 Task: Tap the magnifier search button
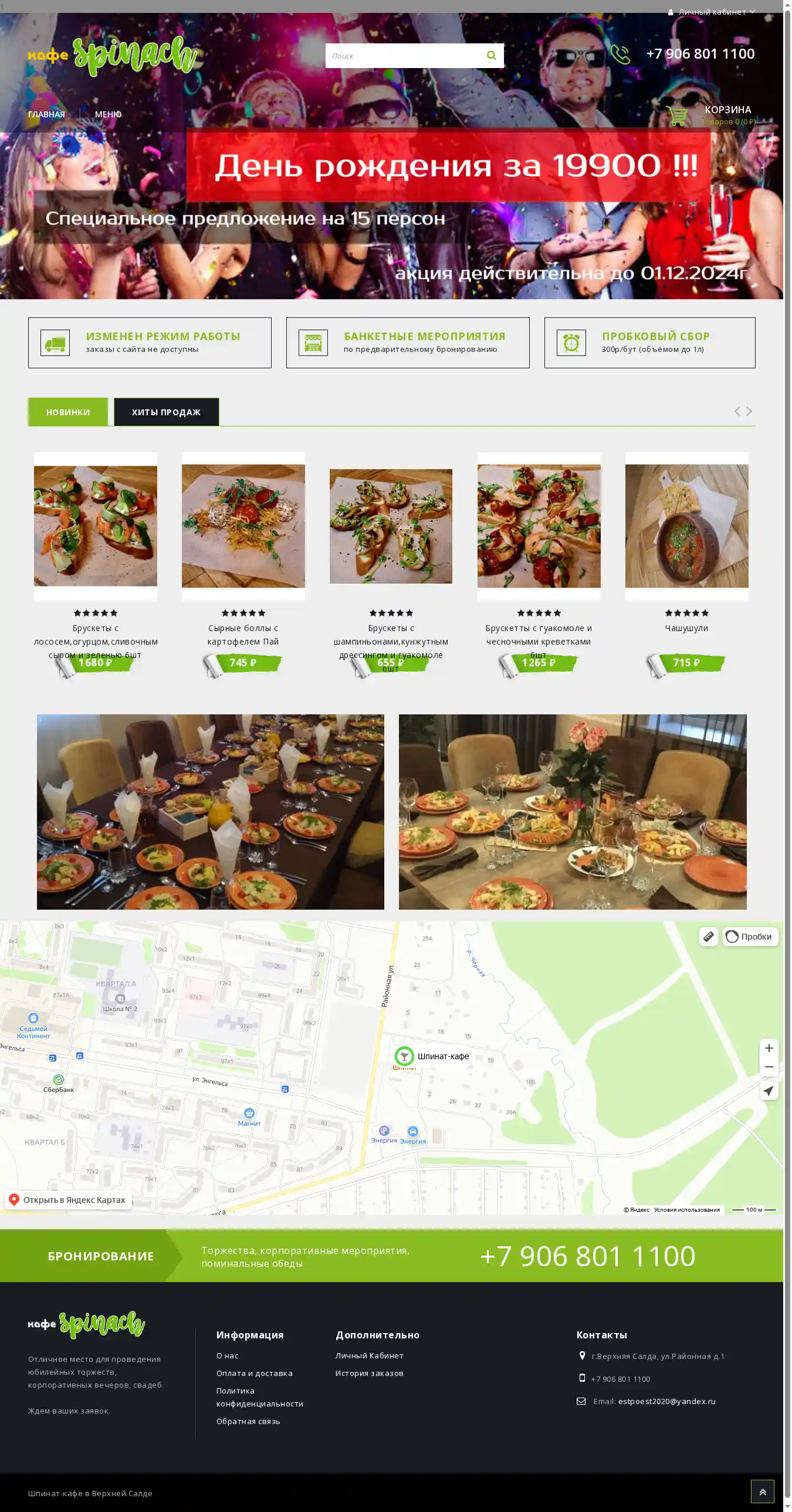tap(491, 56)
